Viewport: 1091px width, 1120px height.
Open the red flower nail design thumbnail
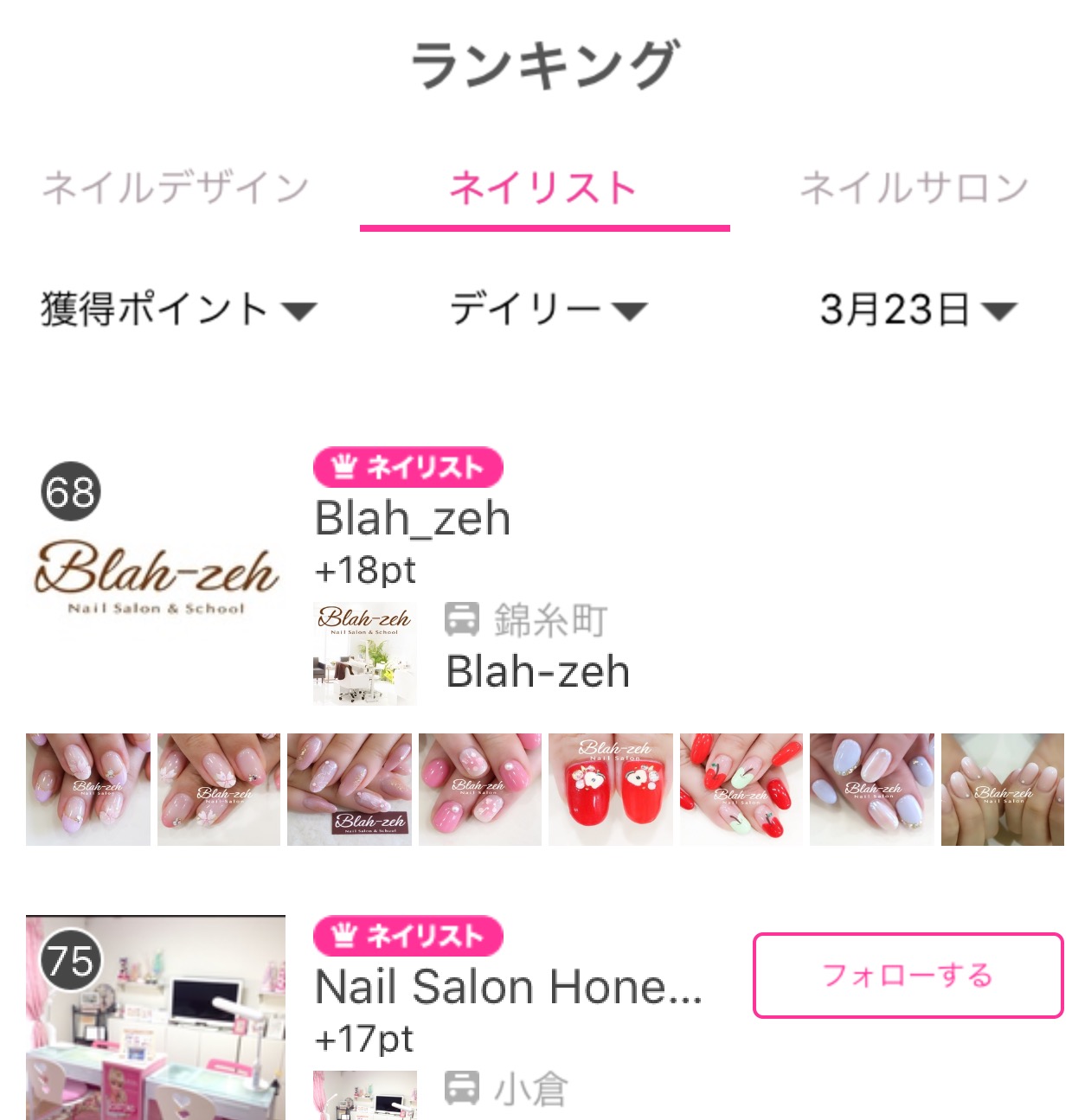click(610, 788)
